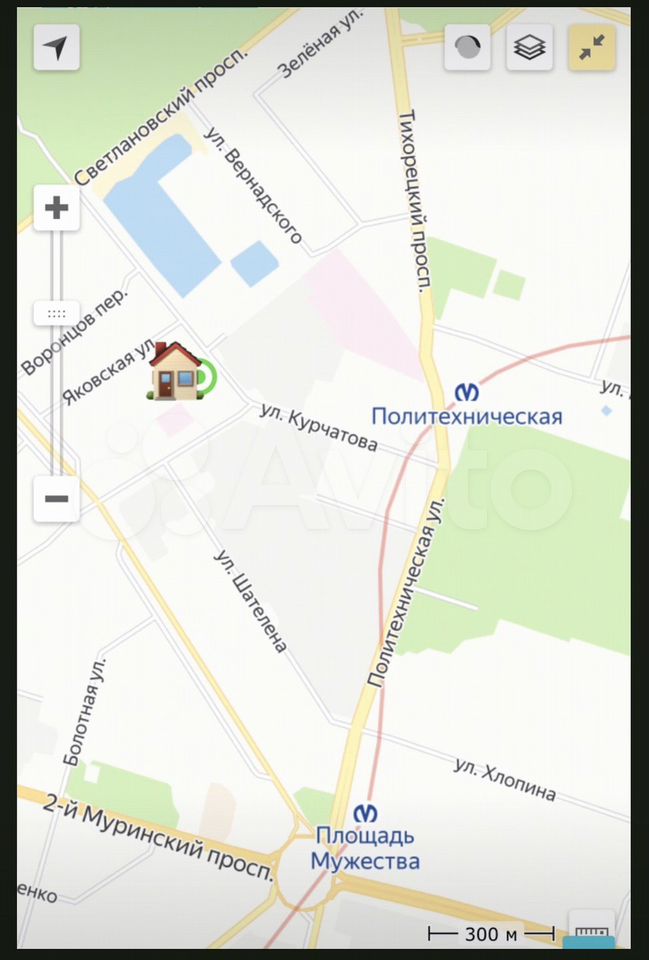This screenshot has width=649, height=960.
Task: Exit fullscreen map mode
Action: [592, 47]
